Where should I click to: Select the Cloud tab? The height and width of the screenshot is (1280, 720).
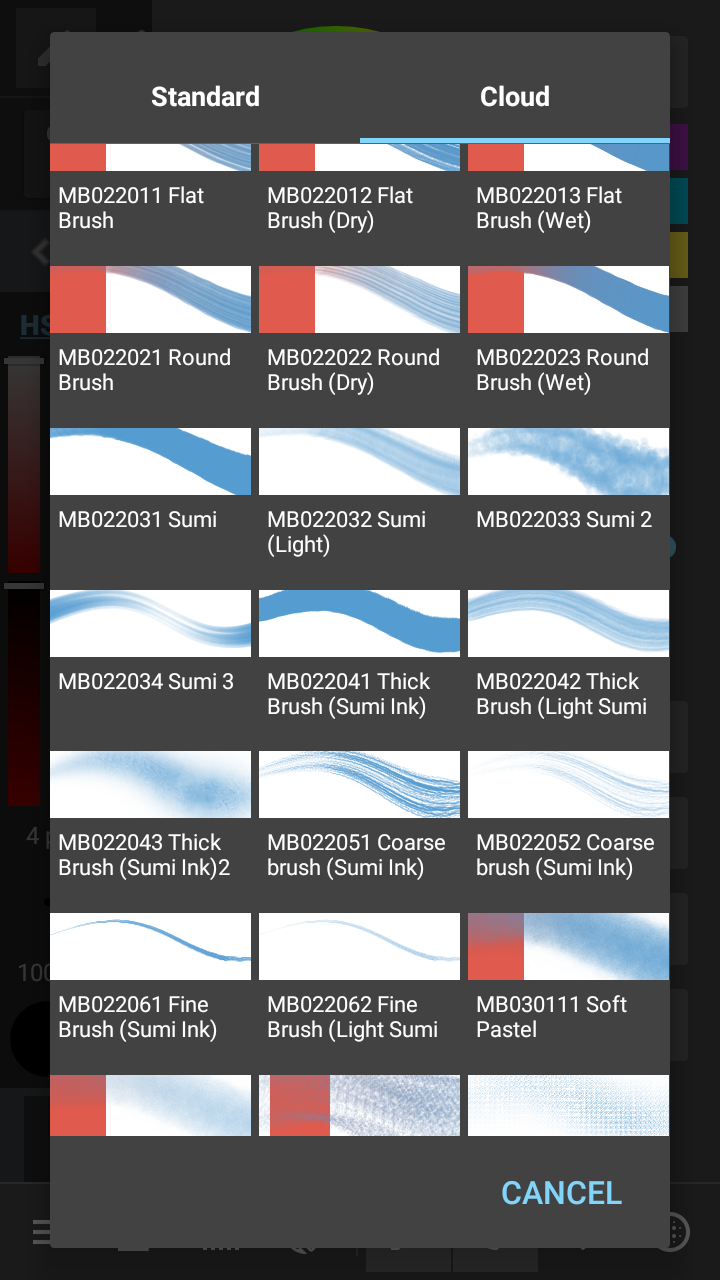(x=514, y=97)
